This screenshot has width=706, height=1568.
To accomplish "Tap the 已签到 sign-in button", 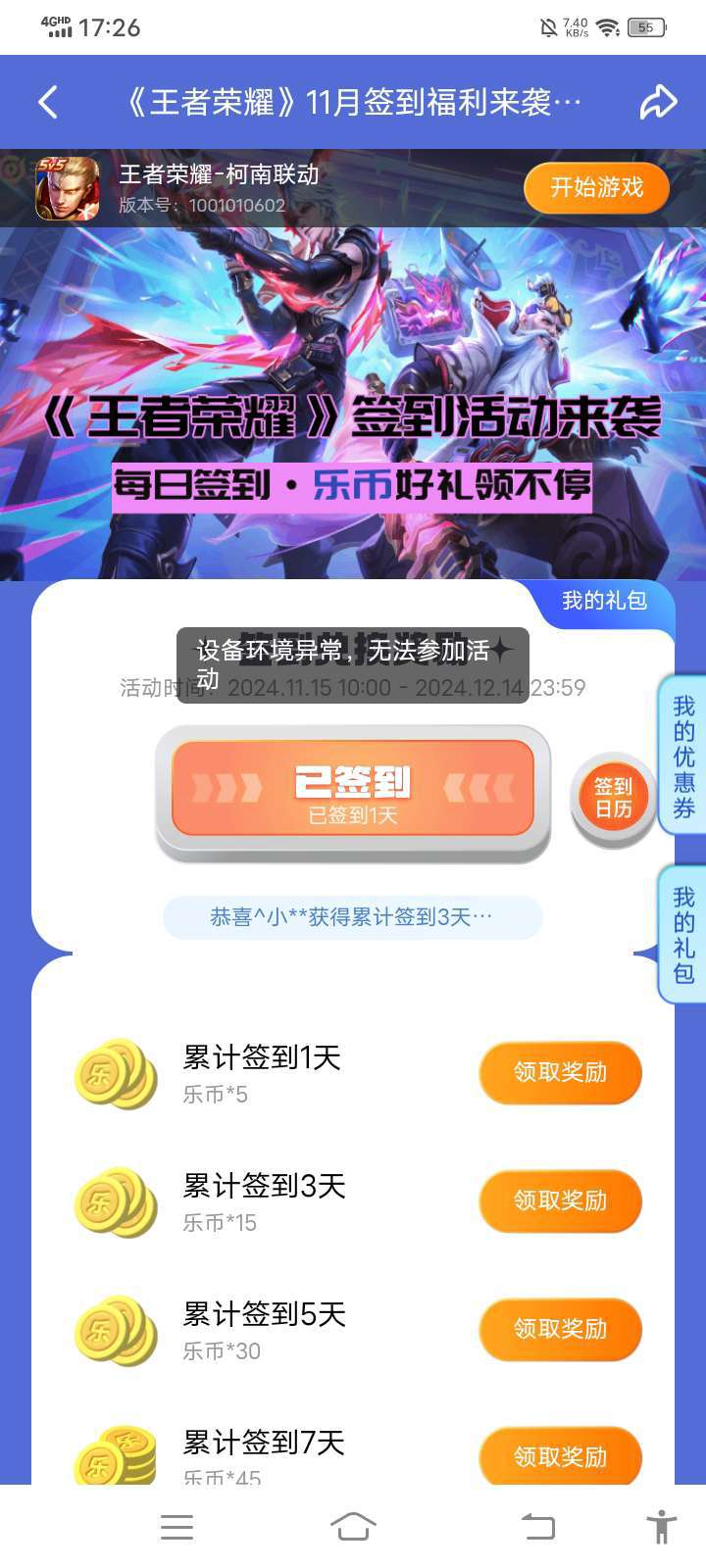I will tap(353, 790).
